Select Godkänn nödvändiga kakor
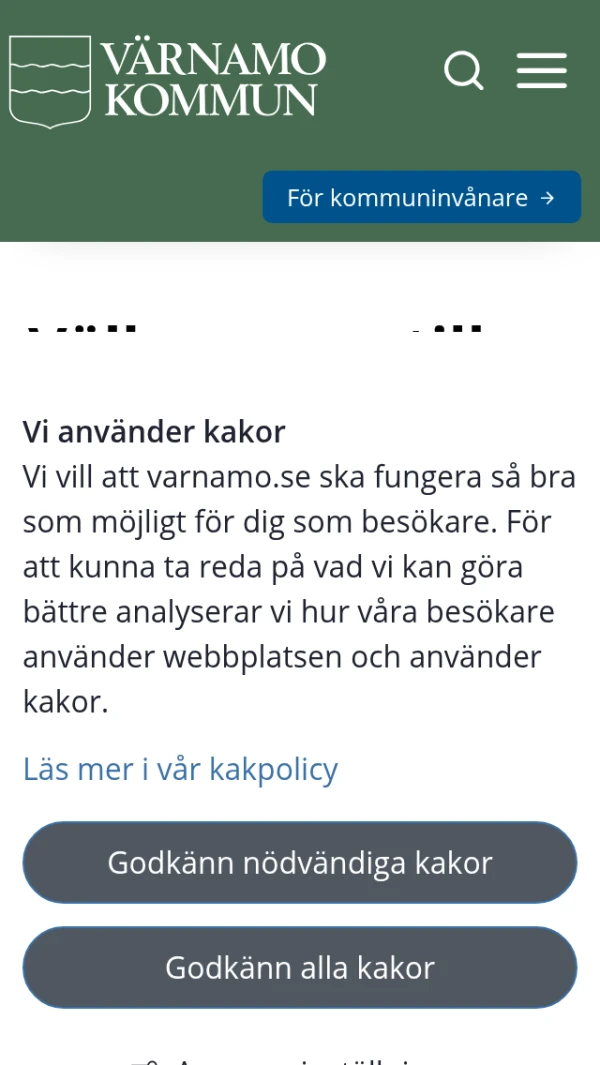Viewport: 600px width, 1065px height. pyautogui.click(x=300, y=863)
